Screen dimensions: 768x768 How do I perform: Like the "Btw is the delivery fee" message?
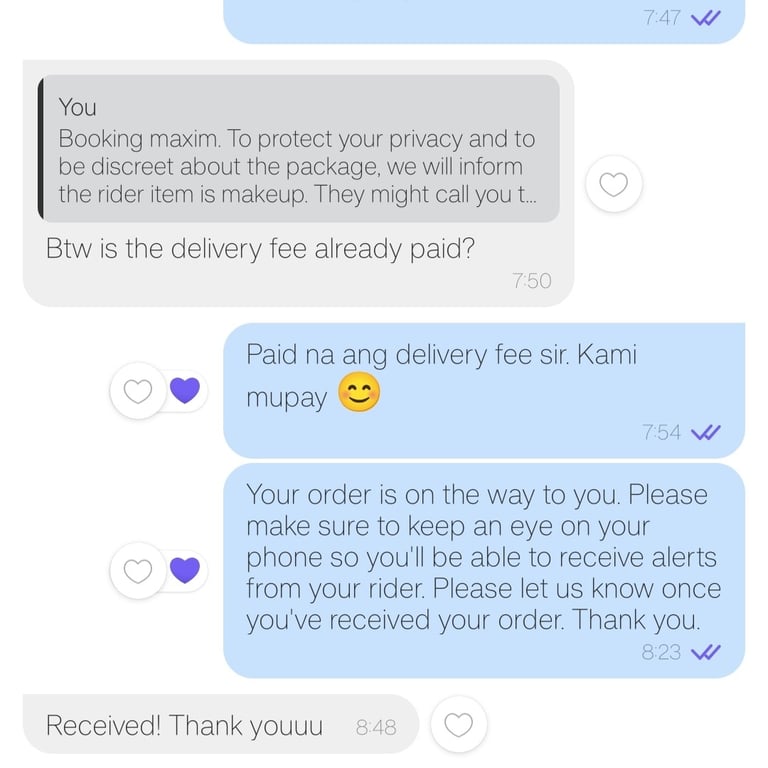coord(613,184)
